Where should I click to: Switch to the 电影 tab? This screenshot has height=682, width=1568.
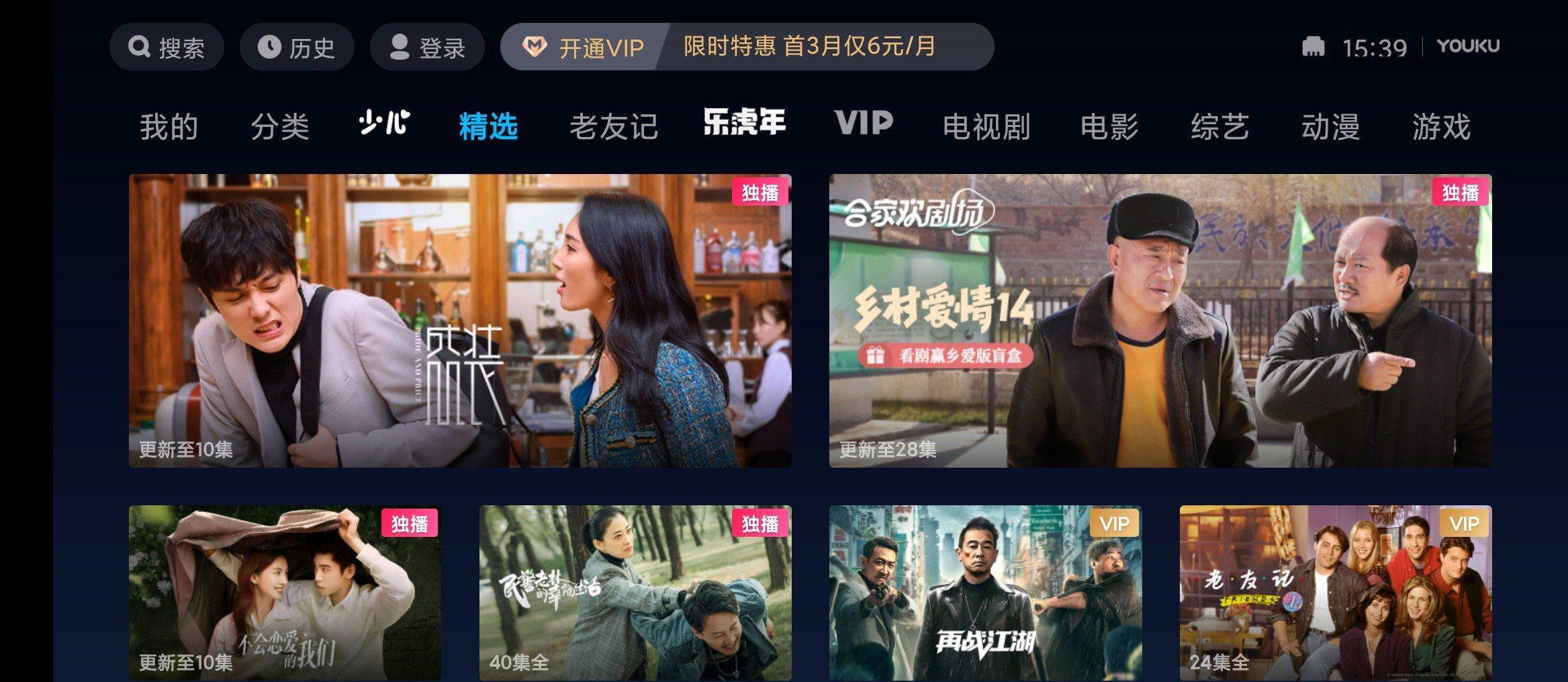click(x=1109, y=126)
